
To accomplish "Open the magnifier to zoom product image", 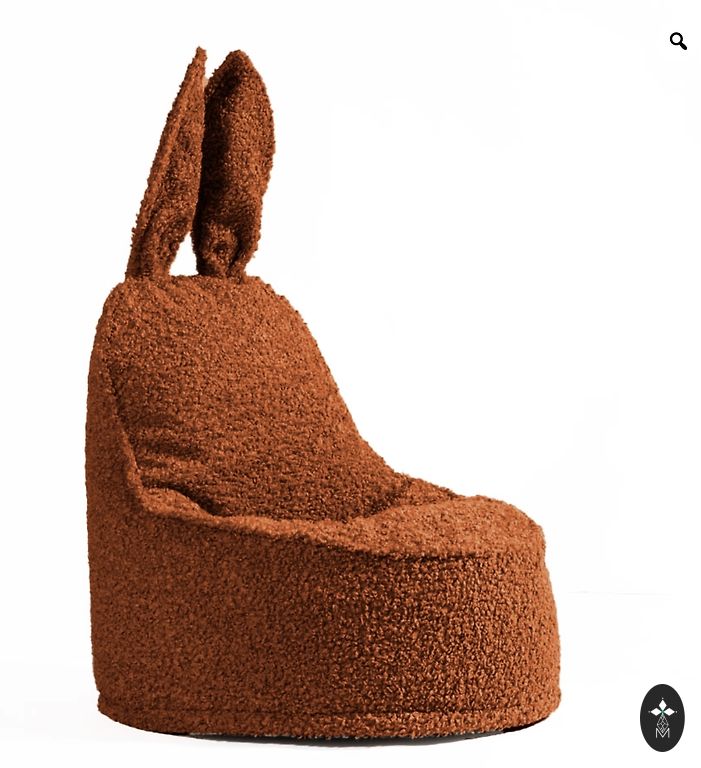I will (x=678, y=41).
